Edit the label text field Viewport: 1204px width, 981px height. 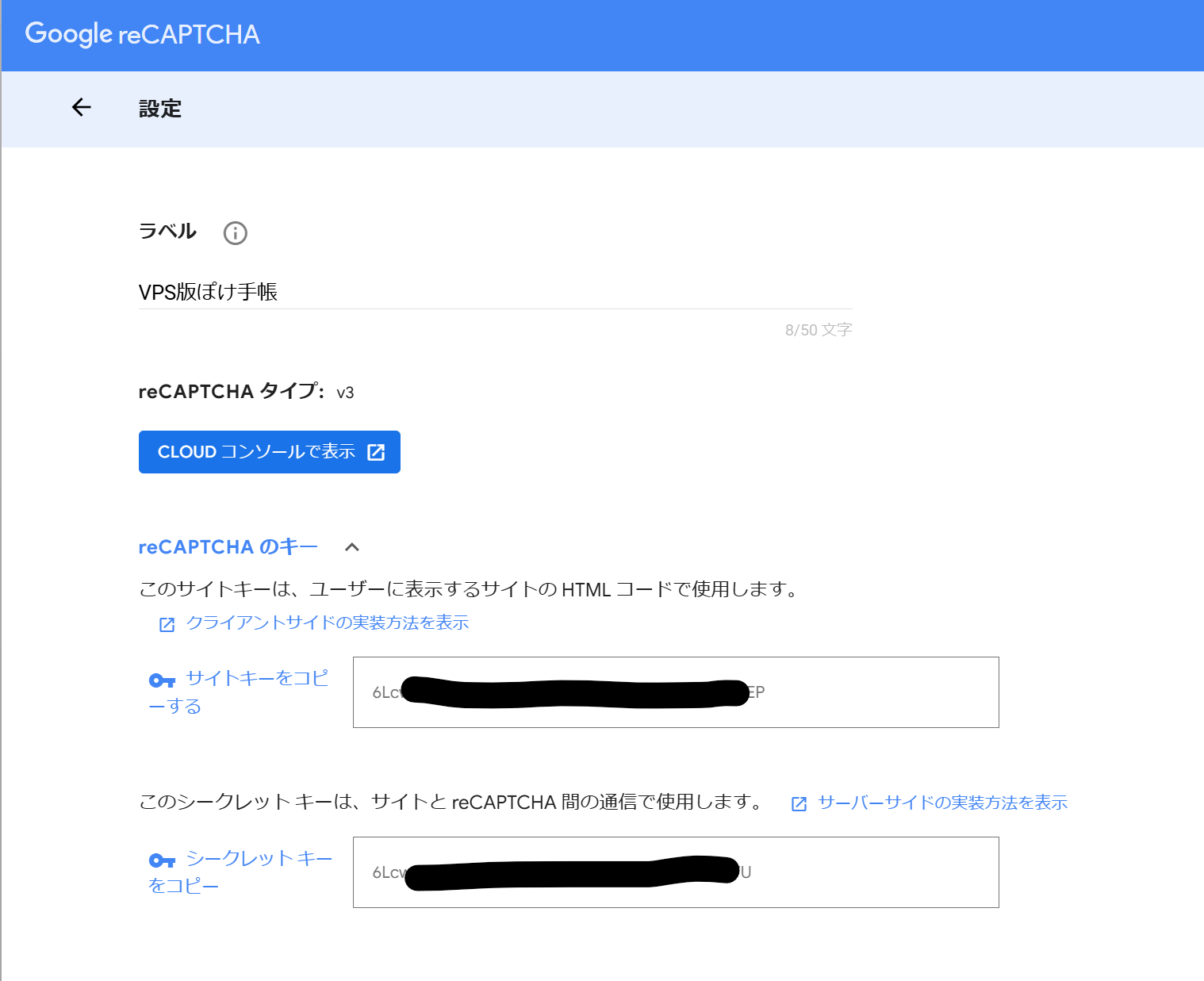tap(495, 292)
